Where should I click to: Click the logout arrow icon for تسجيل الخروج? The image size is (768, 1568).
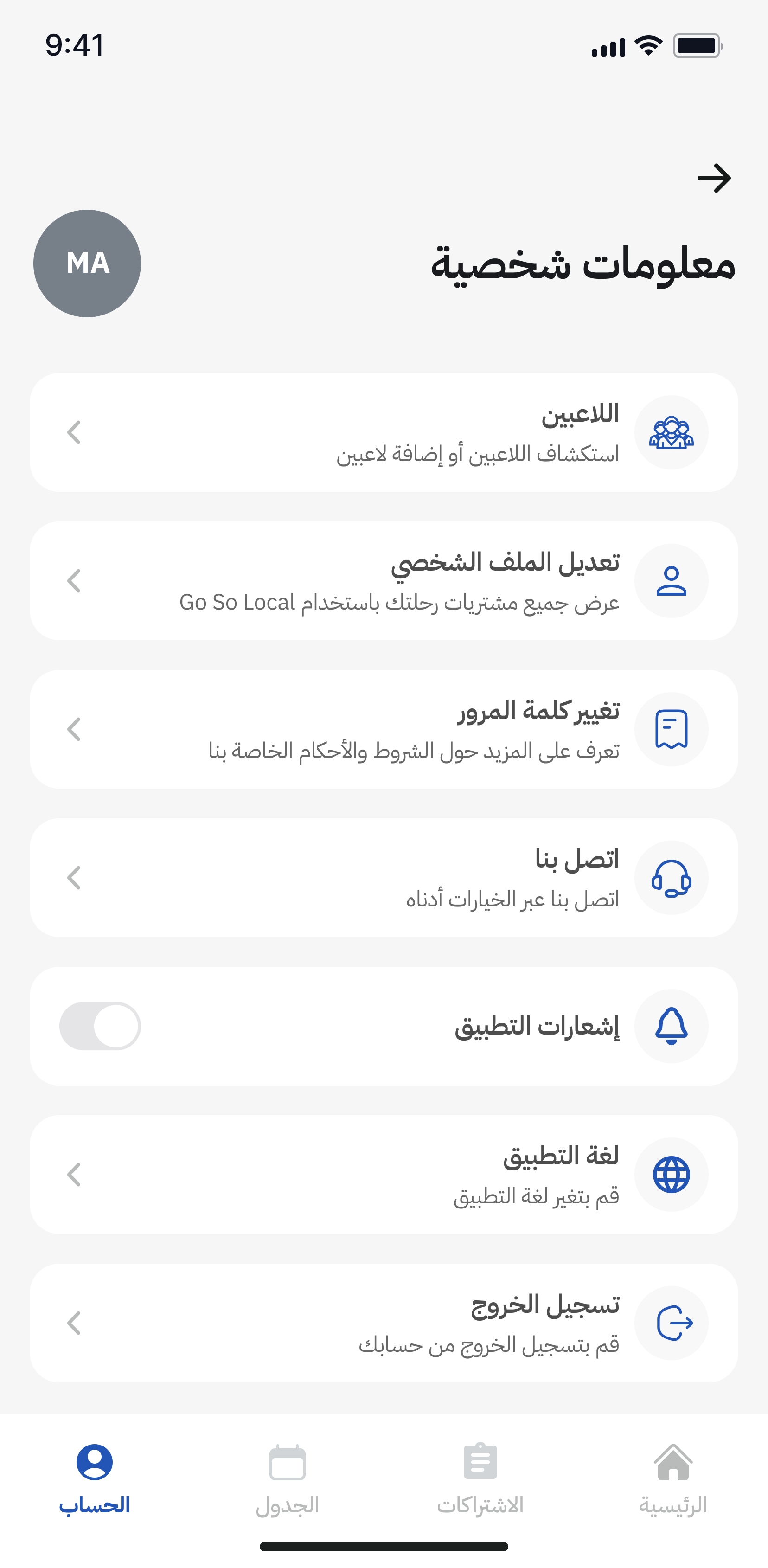coord(672,1323)
